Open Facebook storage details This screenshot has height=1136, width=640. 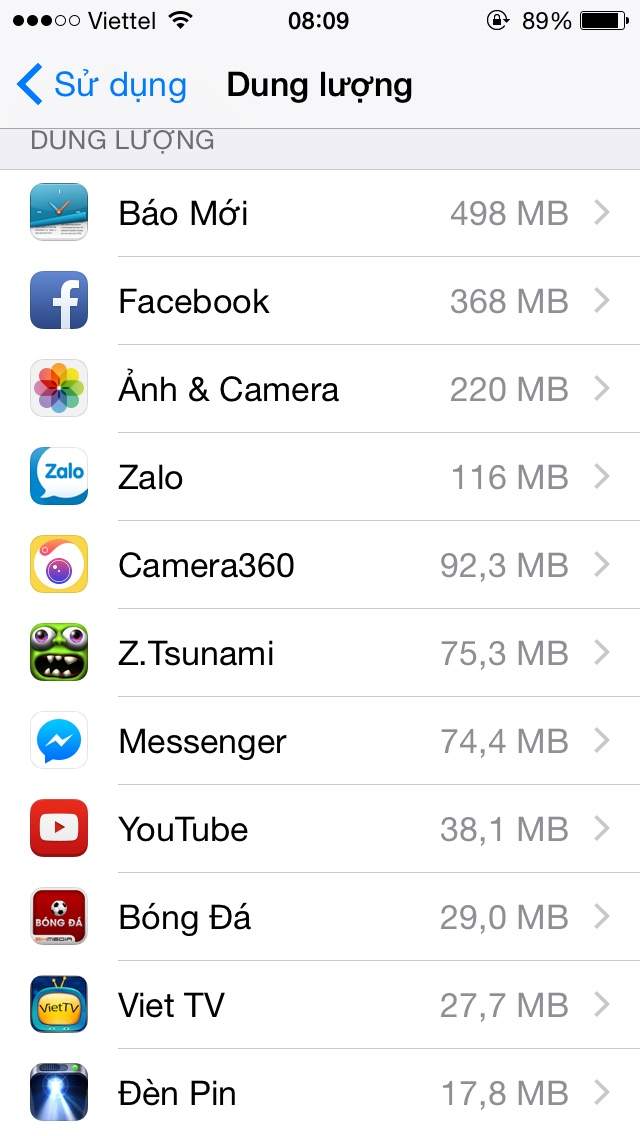[320, 301]
